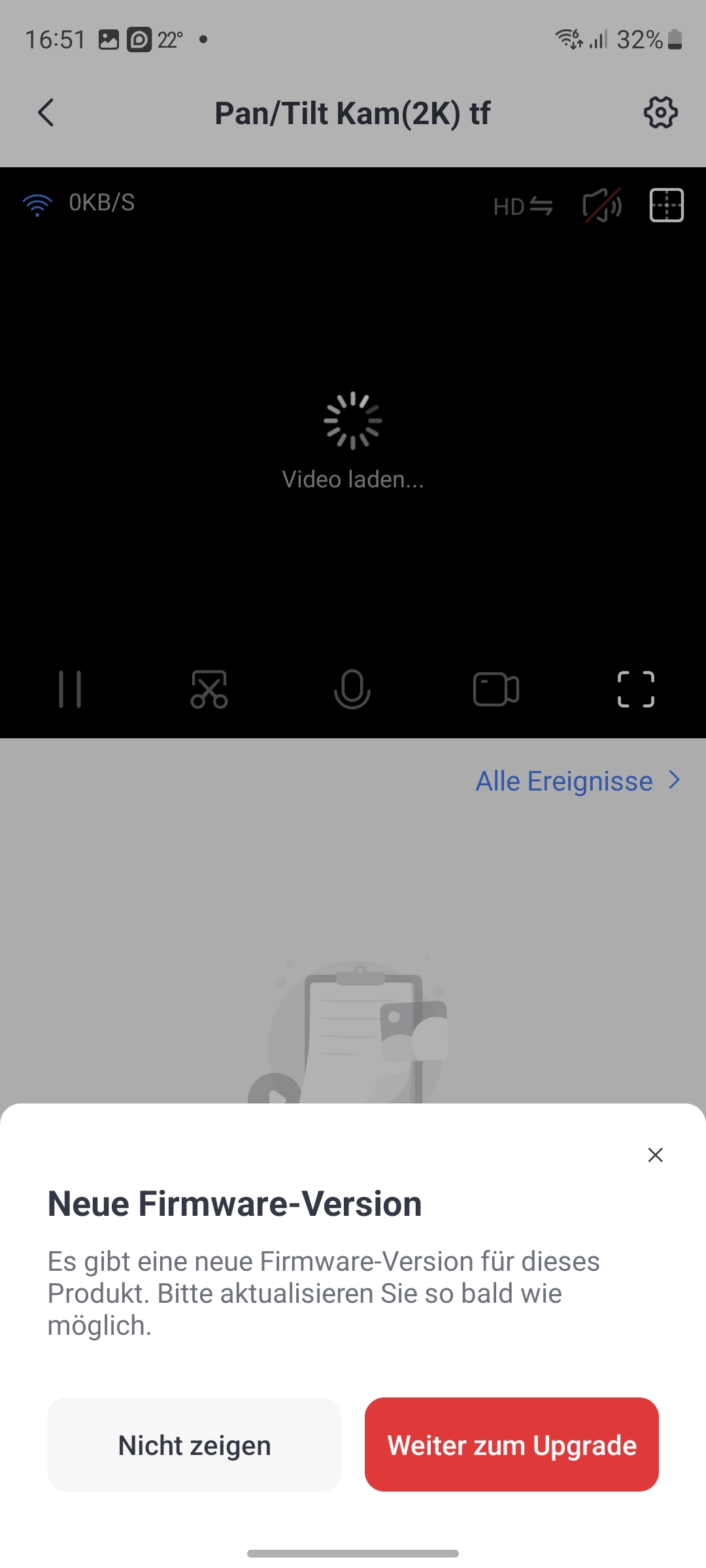Unmute the camera sound
Image resolution: width=706 pixels, height=1568 pixels.
point(602,205)
